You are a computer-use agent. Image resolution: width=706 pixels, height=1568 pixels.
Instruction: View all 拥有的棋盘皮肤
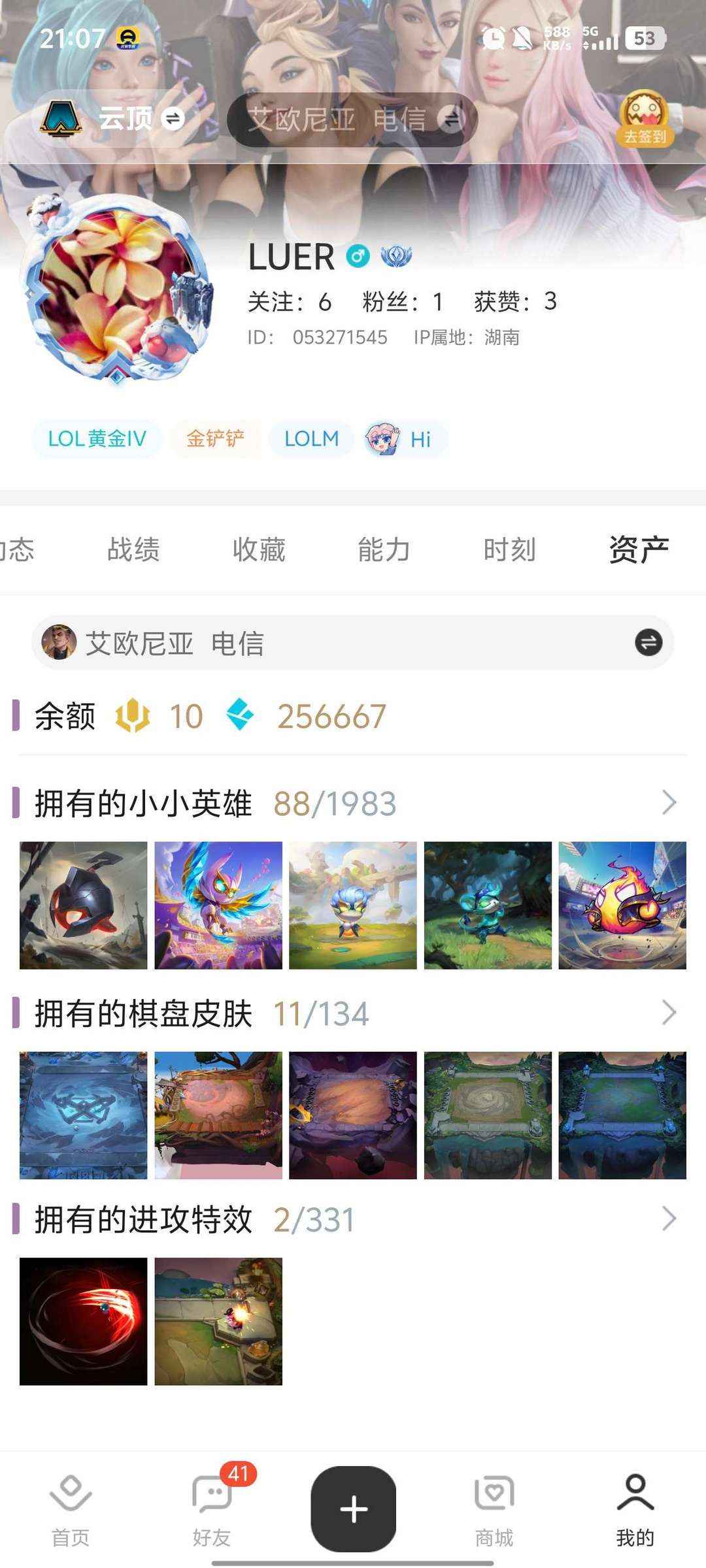pyautogui.click(x=668, y=1013)
